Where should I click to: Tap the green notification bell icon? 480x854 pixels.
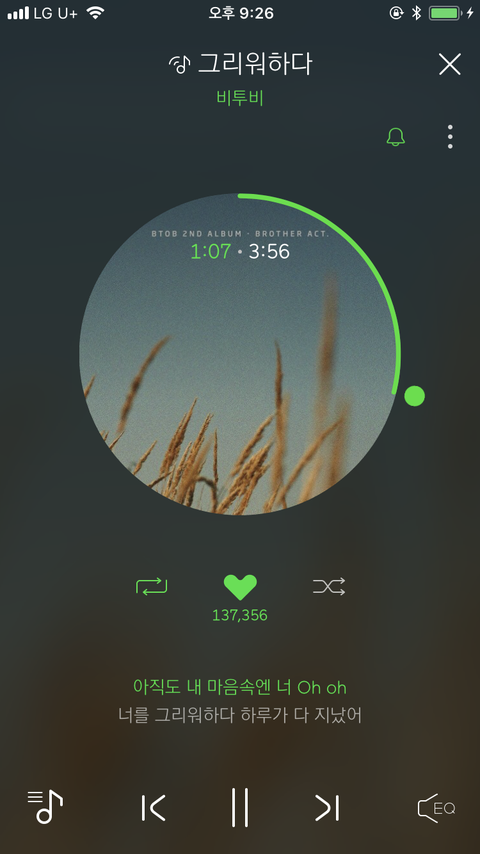[x=396, y=137]
